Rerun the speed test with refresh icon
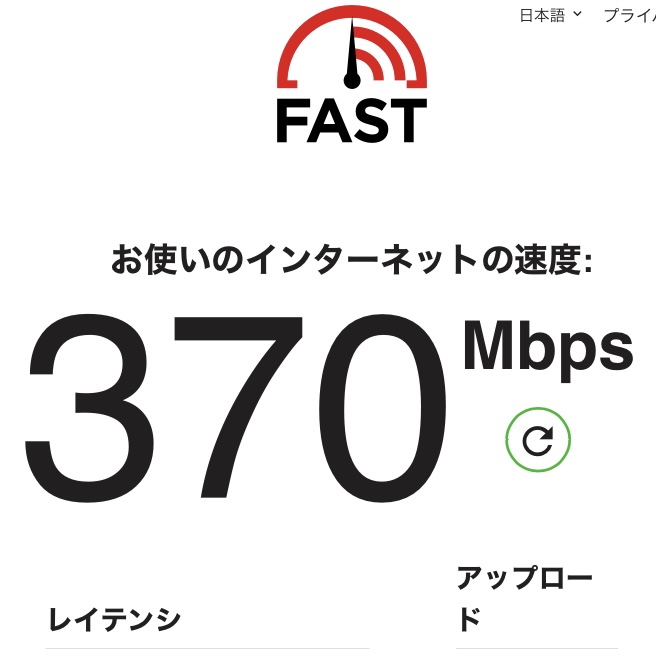This screenshot has width=656, height=656. coord(538,440)
